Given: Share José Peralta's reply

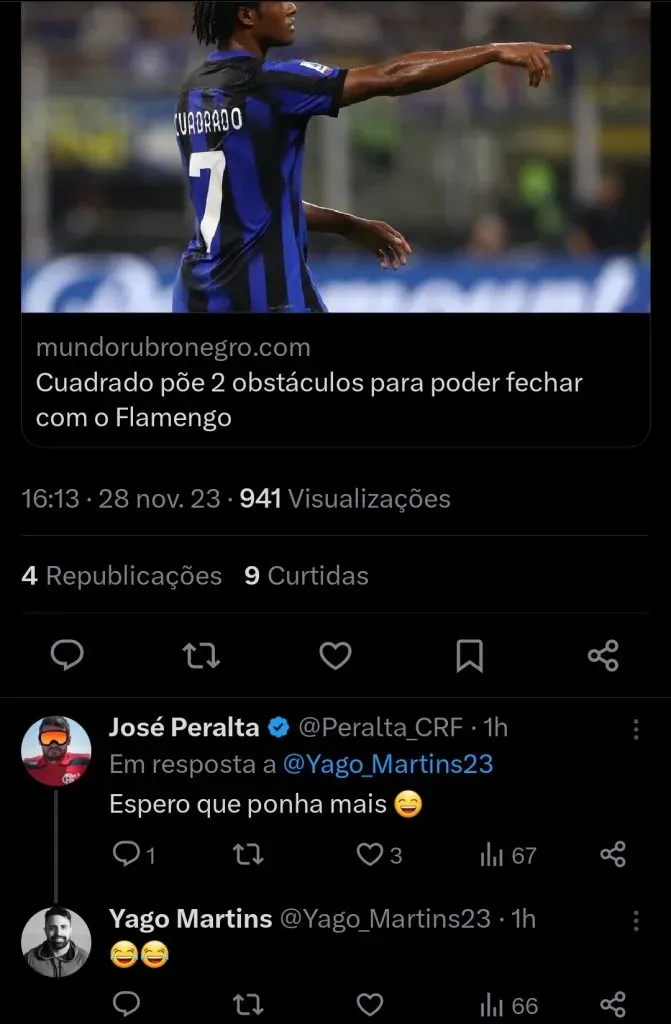Looking at the screenshot, I should (612, 854).
